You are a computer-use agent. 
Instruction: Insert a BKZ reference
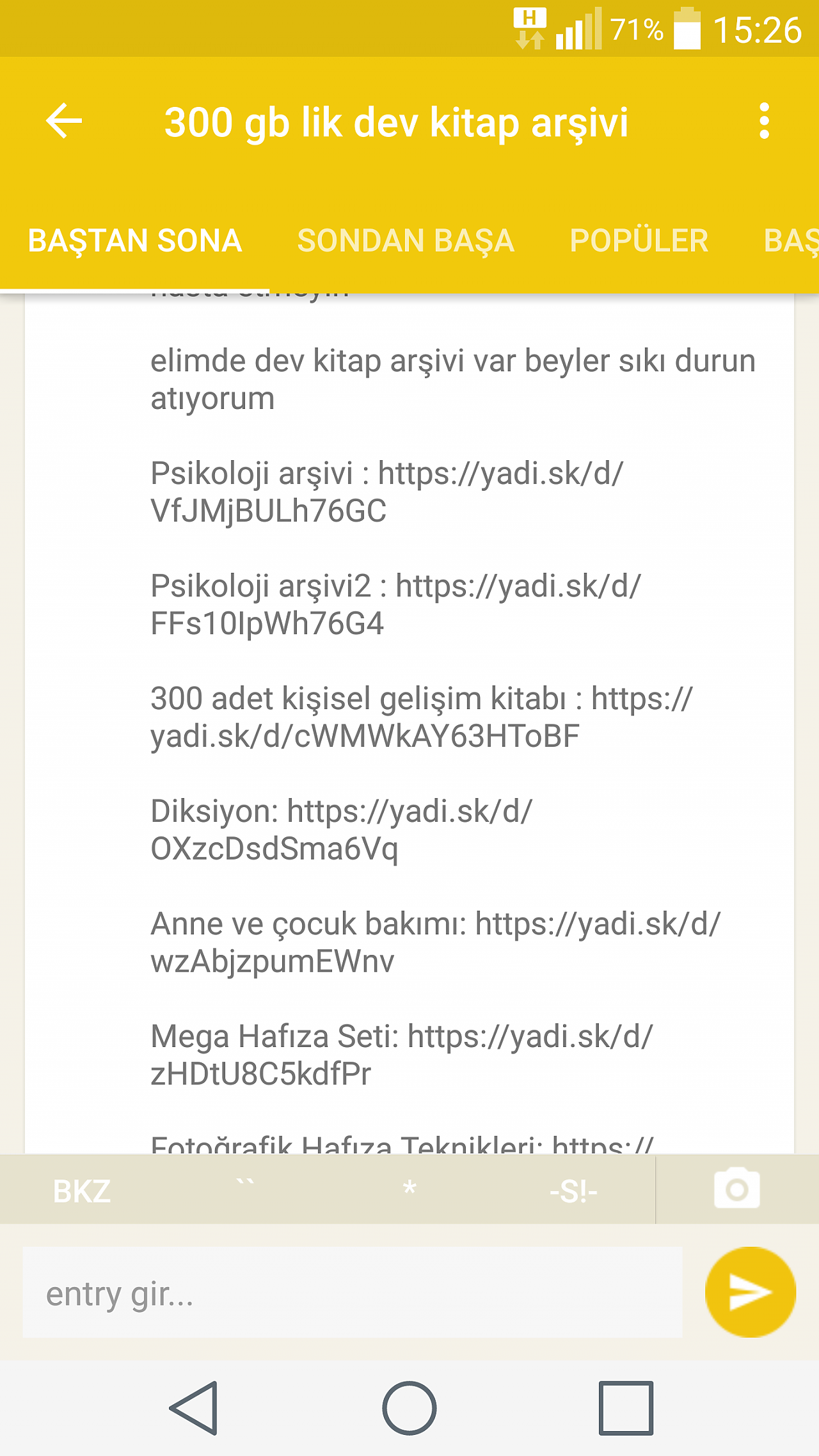(82, 1191)
